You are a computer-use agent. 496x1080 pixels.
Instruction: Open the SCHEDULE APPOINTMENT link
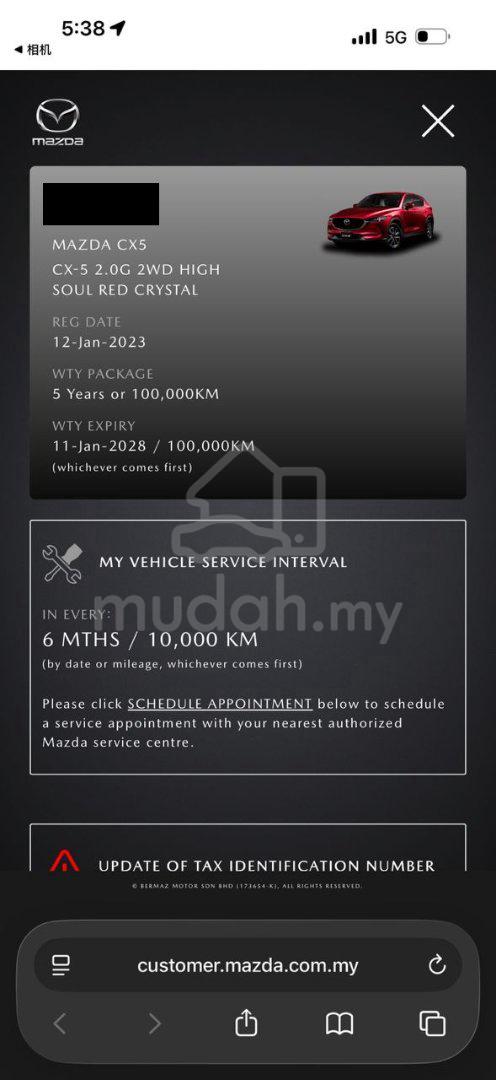[220, 704]
